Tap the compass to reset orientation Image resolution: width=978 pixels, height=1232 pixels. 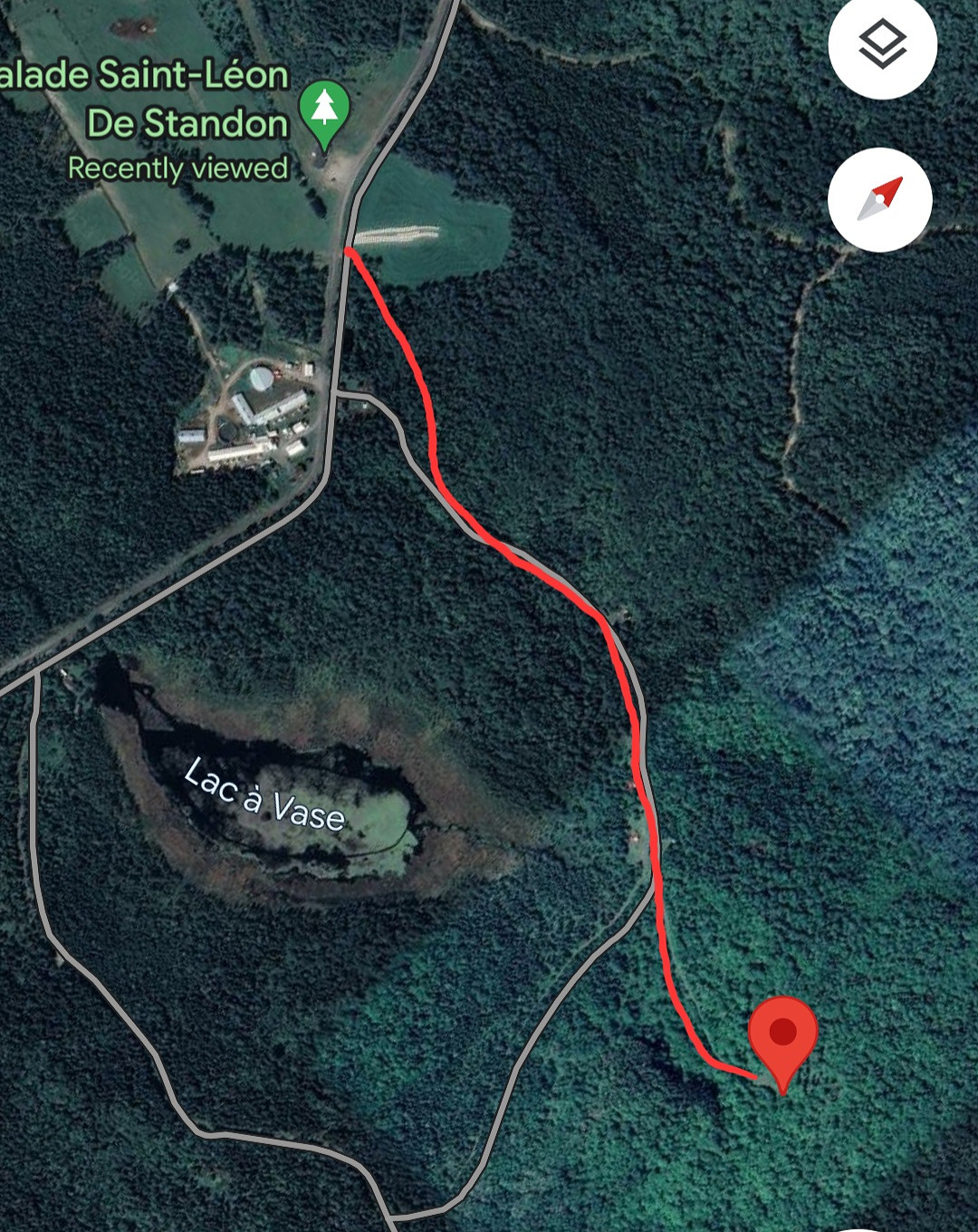coord(880,199)
